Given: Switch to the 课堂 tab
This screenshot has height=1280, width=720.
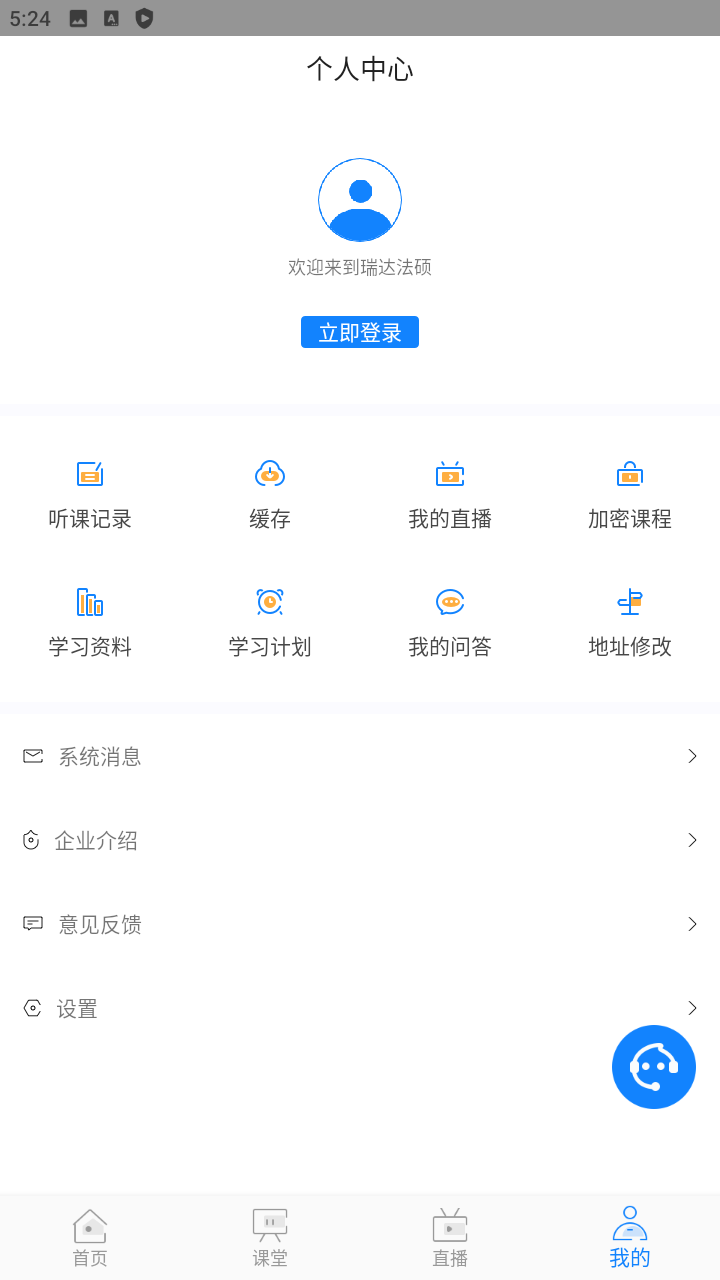Looking at the screenshot, I should click(x=270, y=1238).
